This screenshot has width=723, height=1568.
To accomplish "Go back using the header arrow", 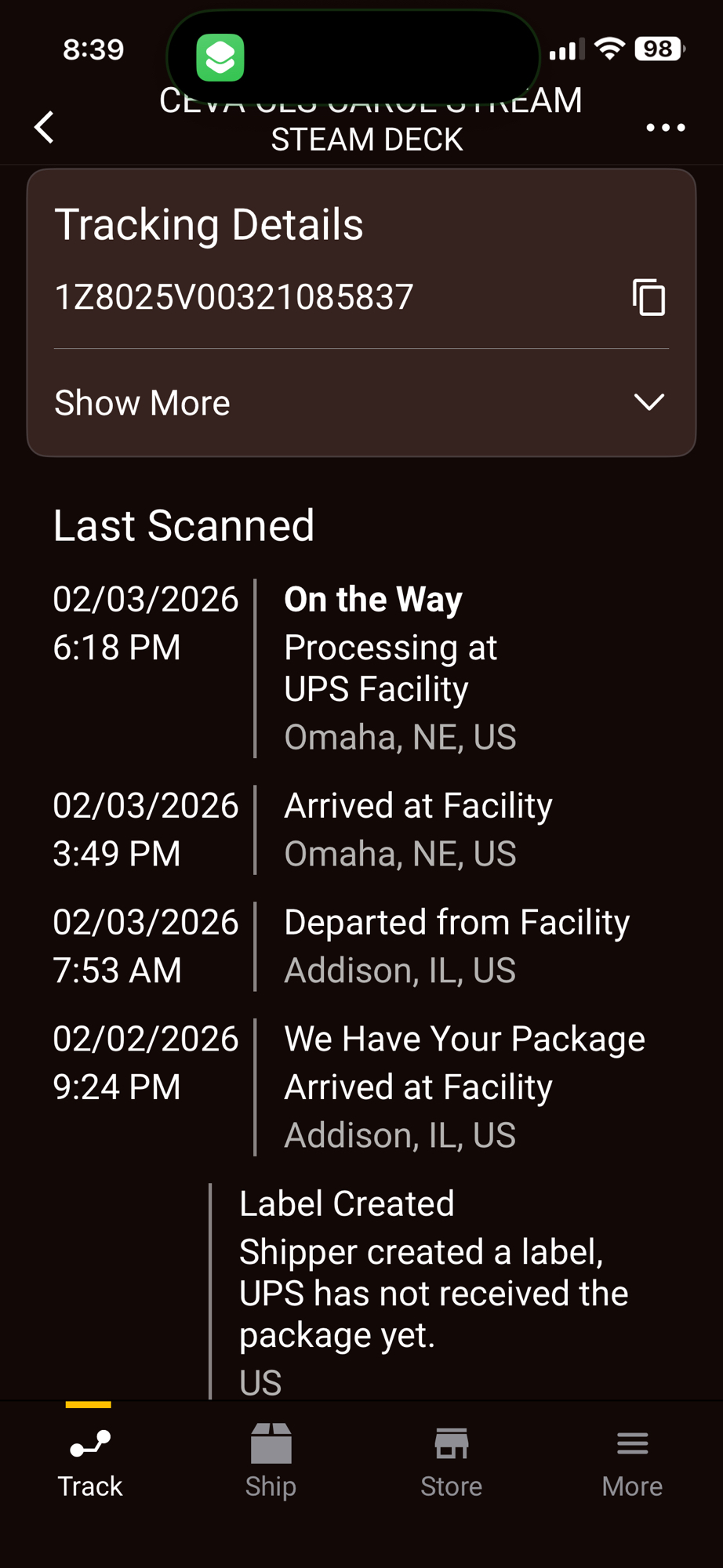I will (45, 127).
